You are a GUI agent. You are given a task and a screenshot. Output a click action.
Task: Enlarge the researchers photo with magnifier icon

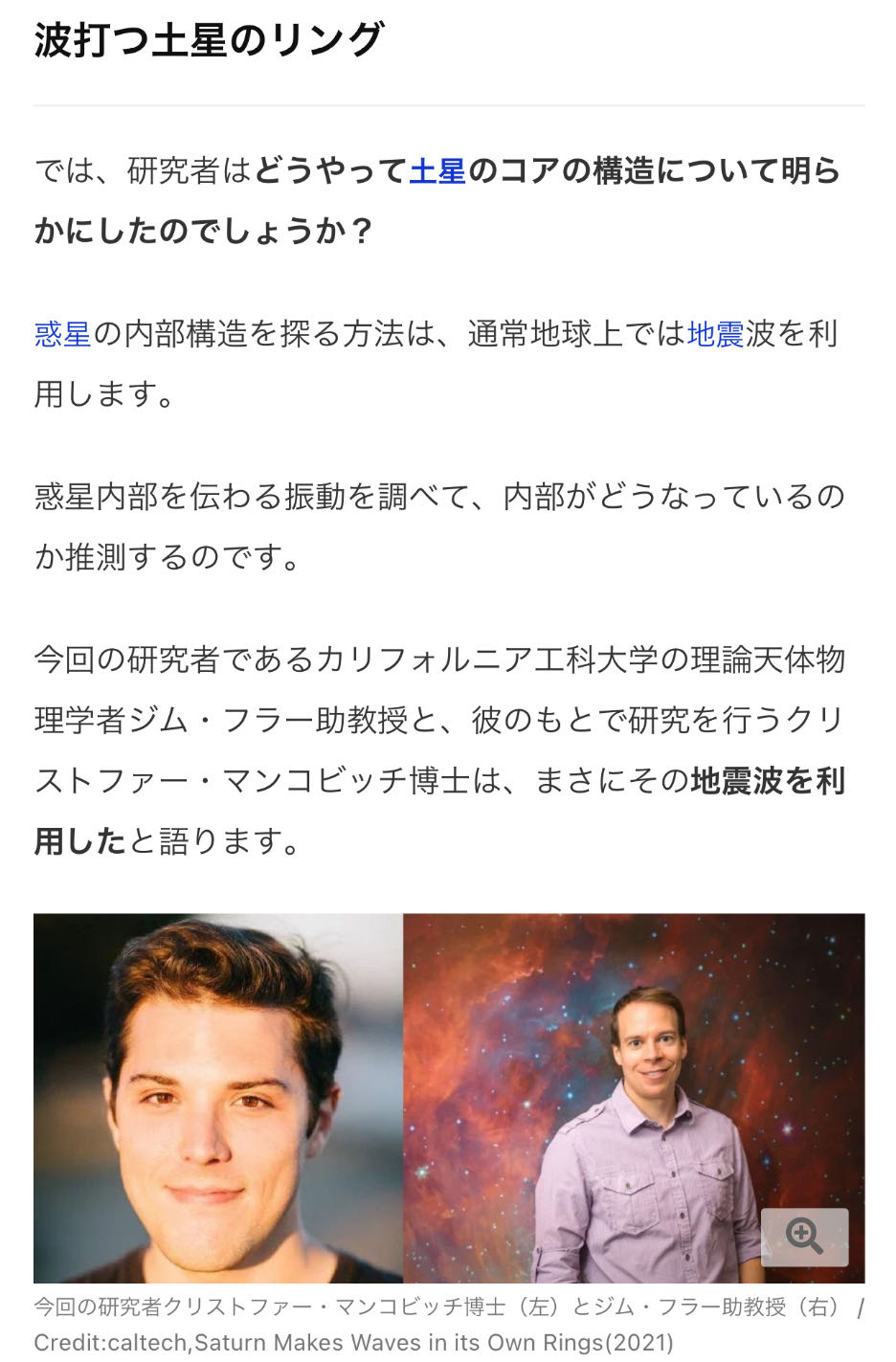pyautogui.click(x=804, y=1237)
